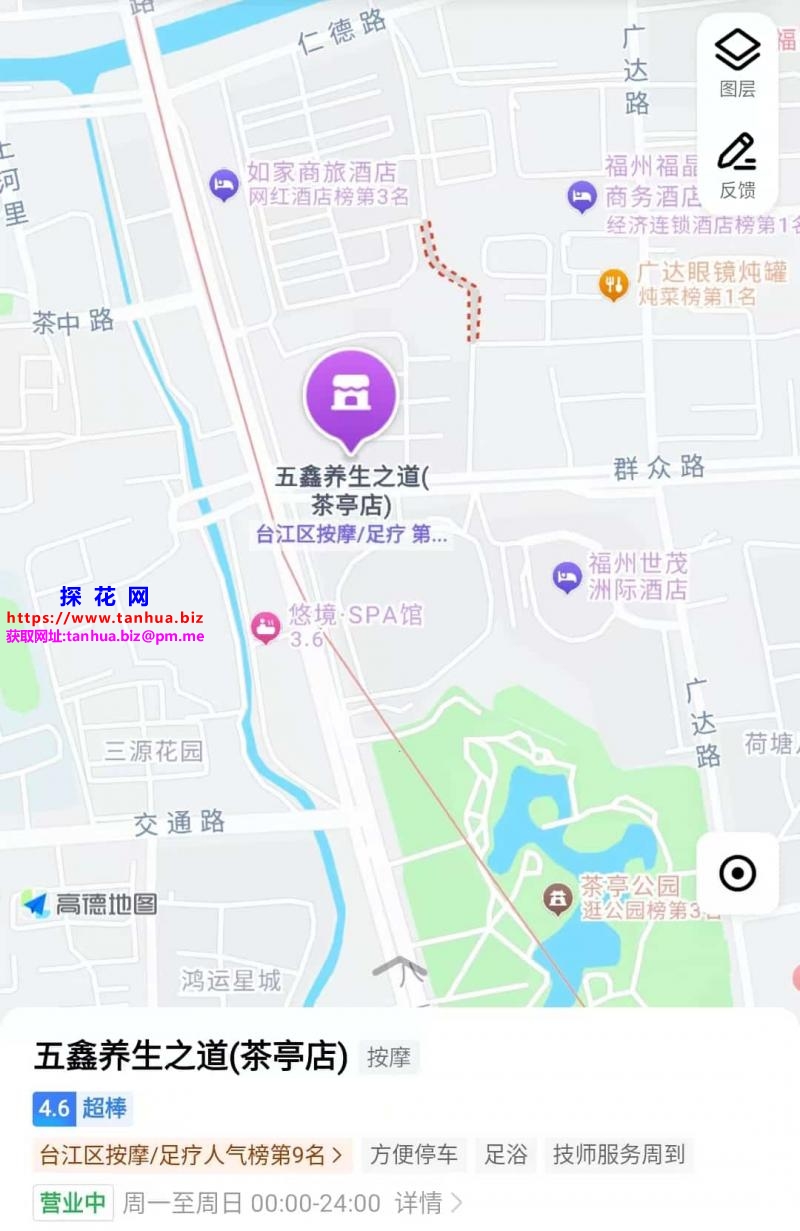Select the 悠境·SPA馆 map marker
Image resolution: width=800 pixels, height=1231 pixels.
coord(266,628)
